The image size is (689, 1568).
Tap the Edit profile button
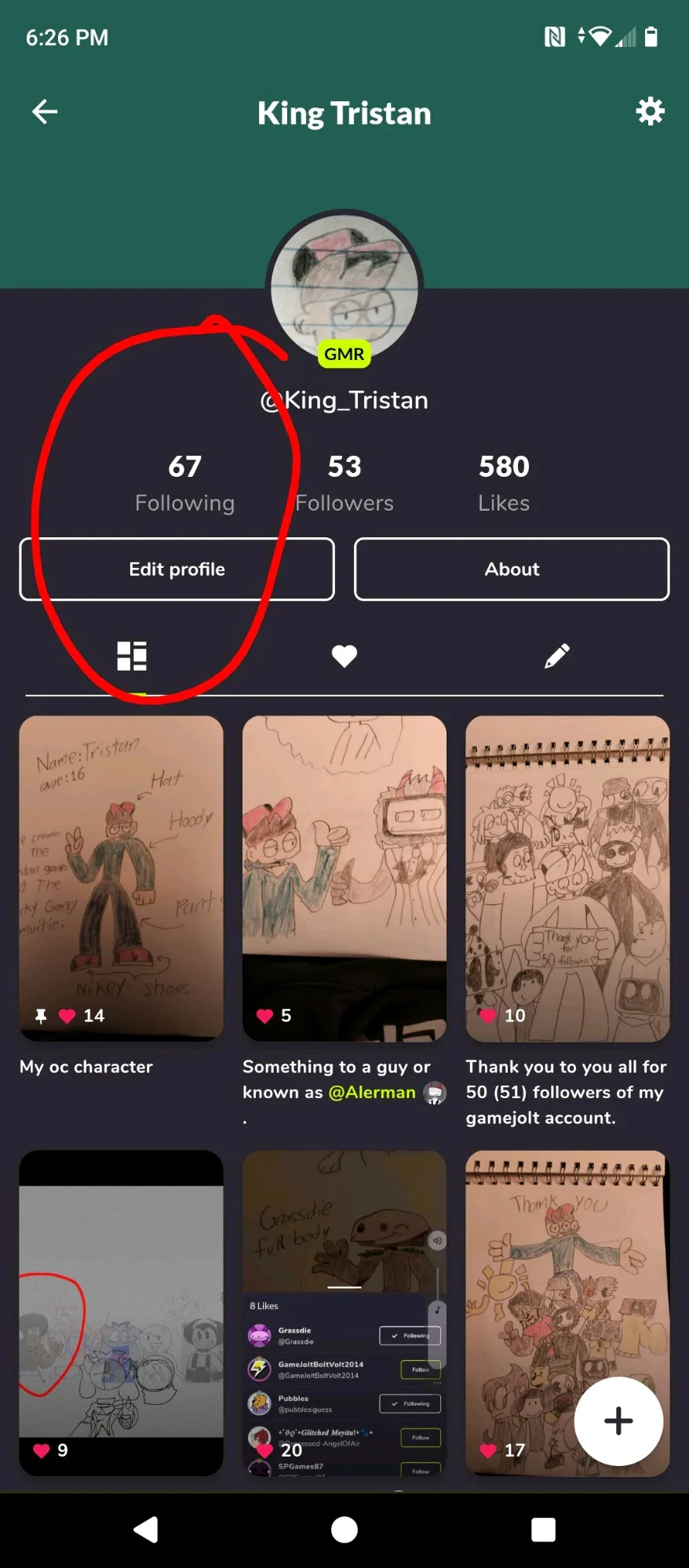pyautogui.click(x=177, y=569)
